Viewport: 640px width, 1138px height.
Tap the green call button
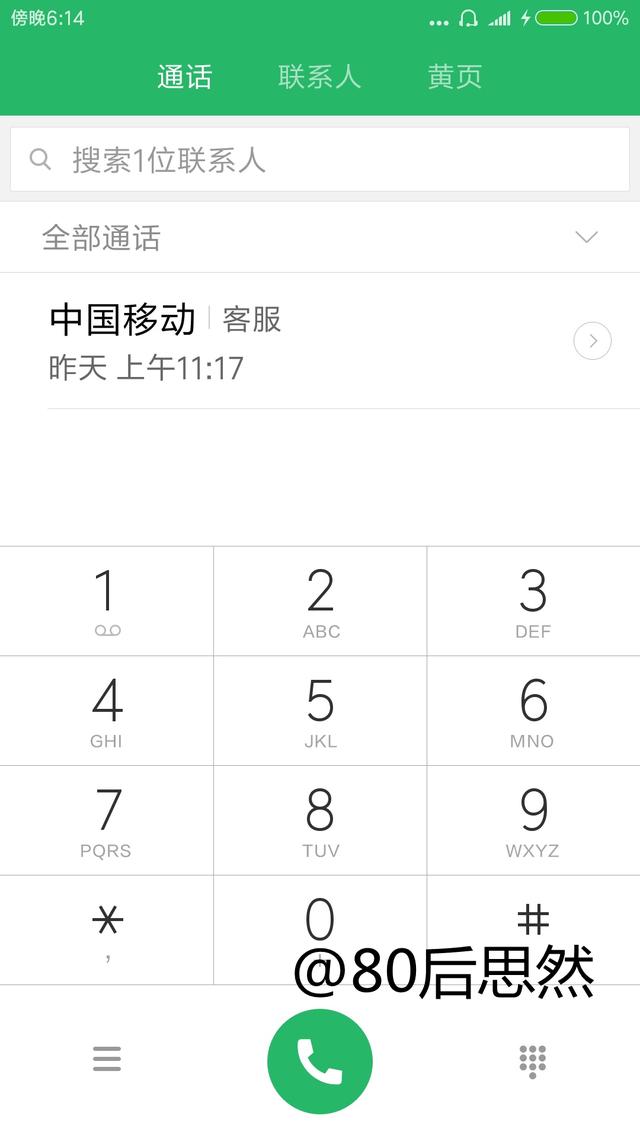[320, 1061]
